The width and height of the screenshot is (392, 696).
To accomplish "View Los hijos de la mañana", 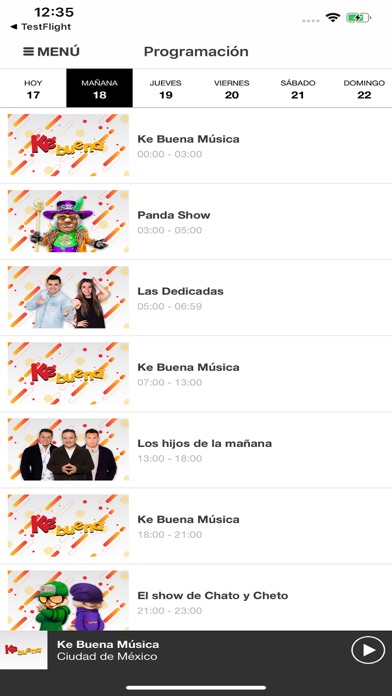I will [x=196, y=450].
